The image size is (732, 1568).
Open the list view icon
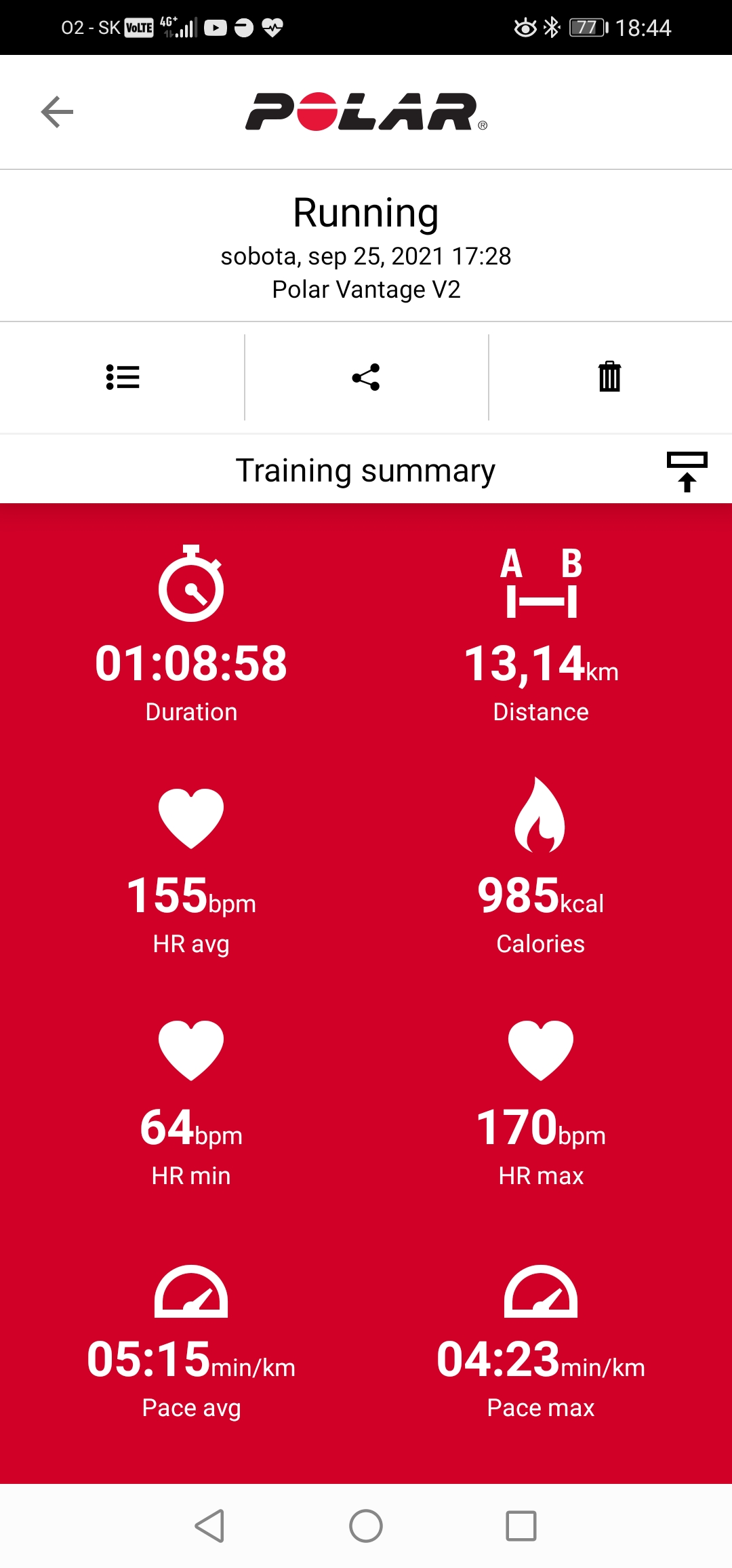tap(123, 377)
